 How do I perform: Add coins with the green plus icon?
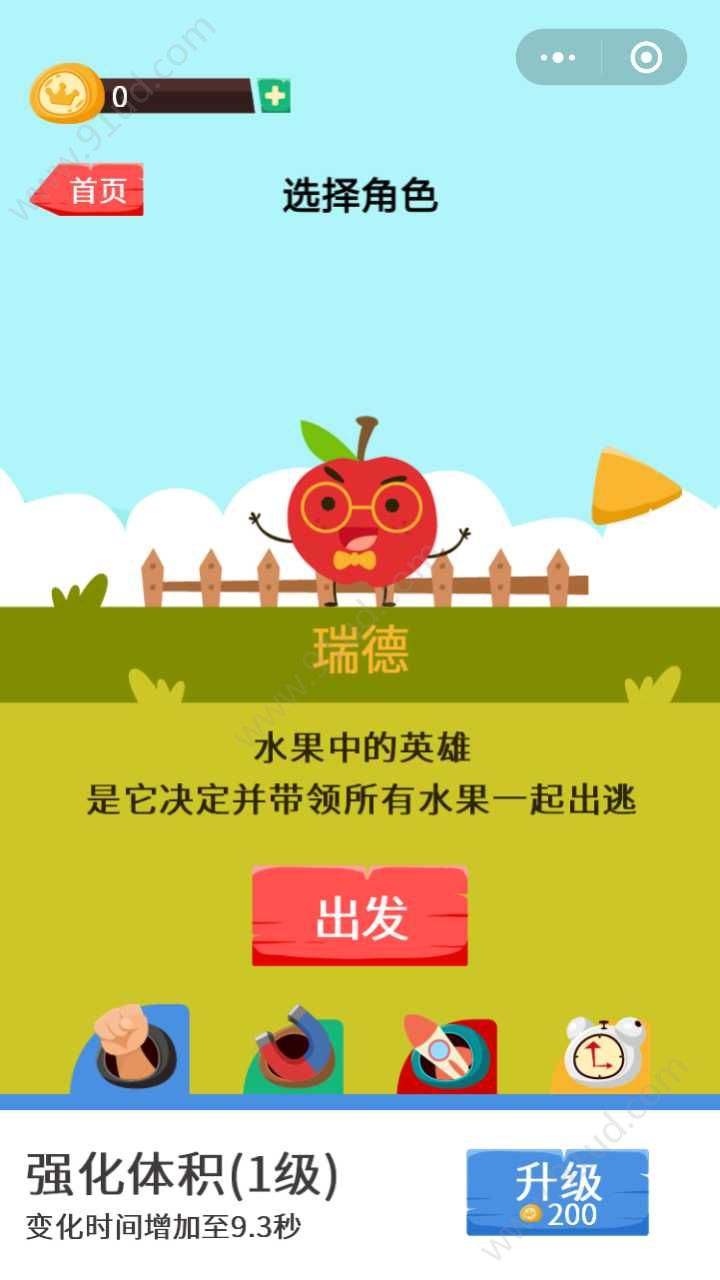coord(274,96)
